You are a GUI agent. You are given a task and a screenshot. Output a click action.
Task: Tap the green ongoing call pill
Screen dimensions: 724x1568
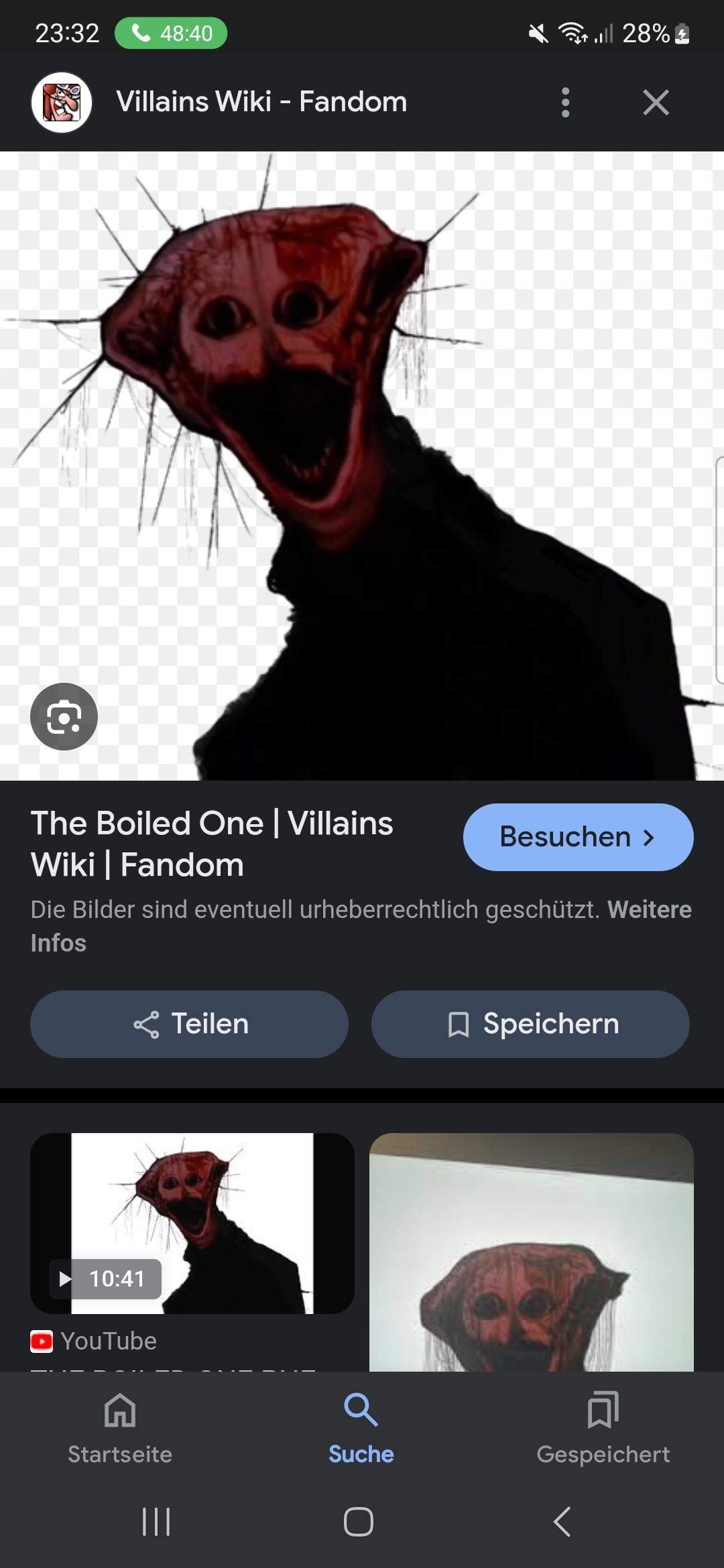click(170, 33)
